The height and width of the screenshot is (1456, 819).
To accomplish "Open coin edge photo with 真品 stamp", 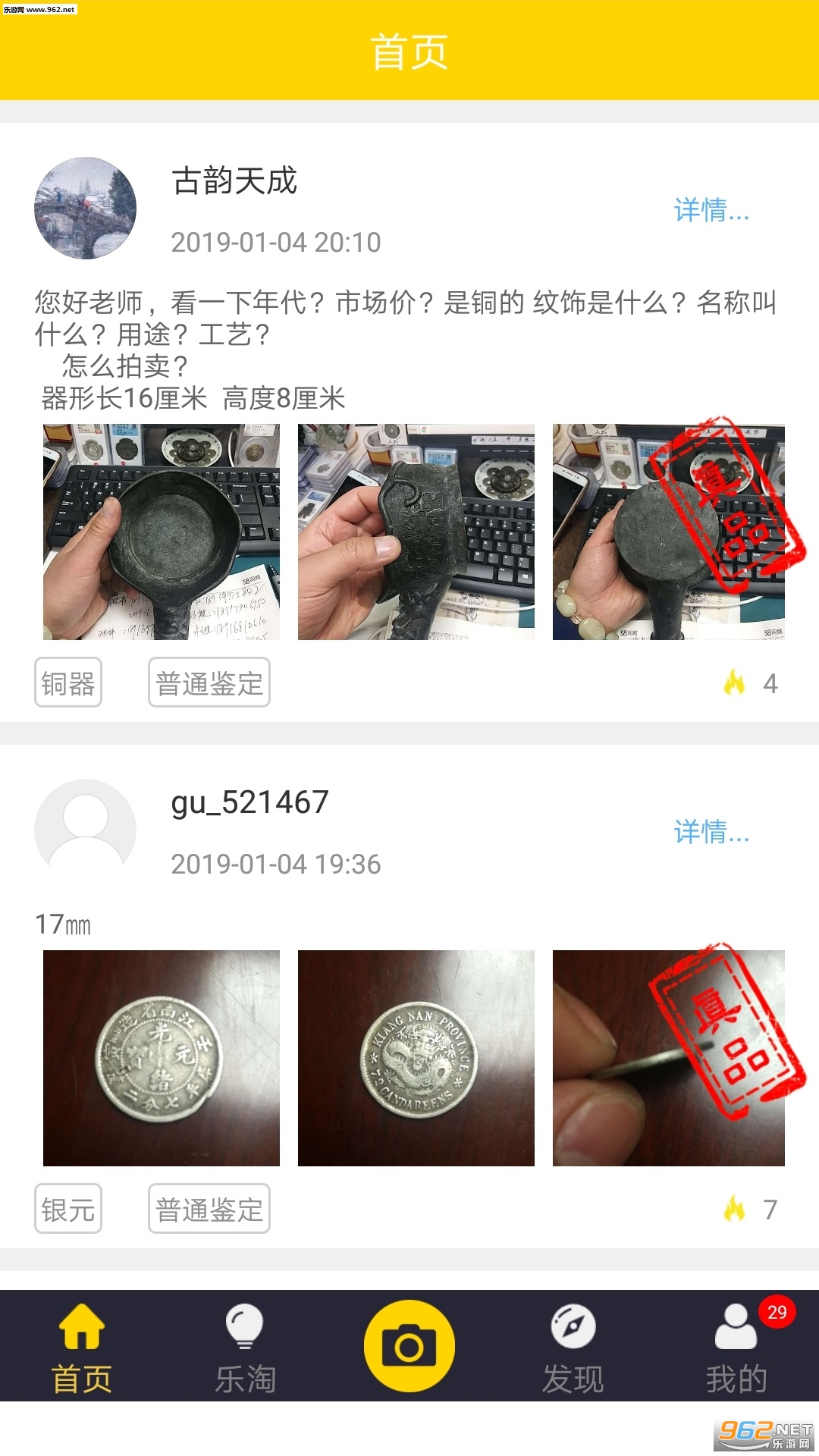I will [668, 1058].
